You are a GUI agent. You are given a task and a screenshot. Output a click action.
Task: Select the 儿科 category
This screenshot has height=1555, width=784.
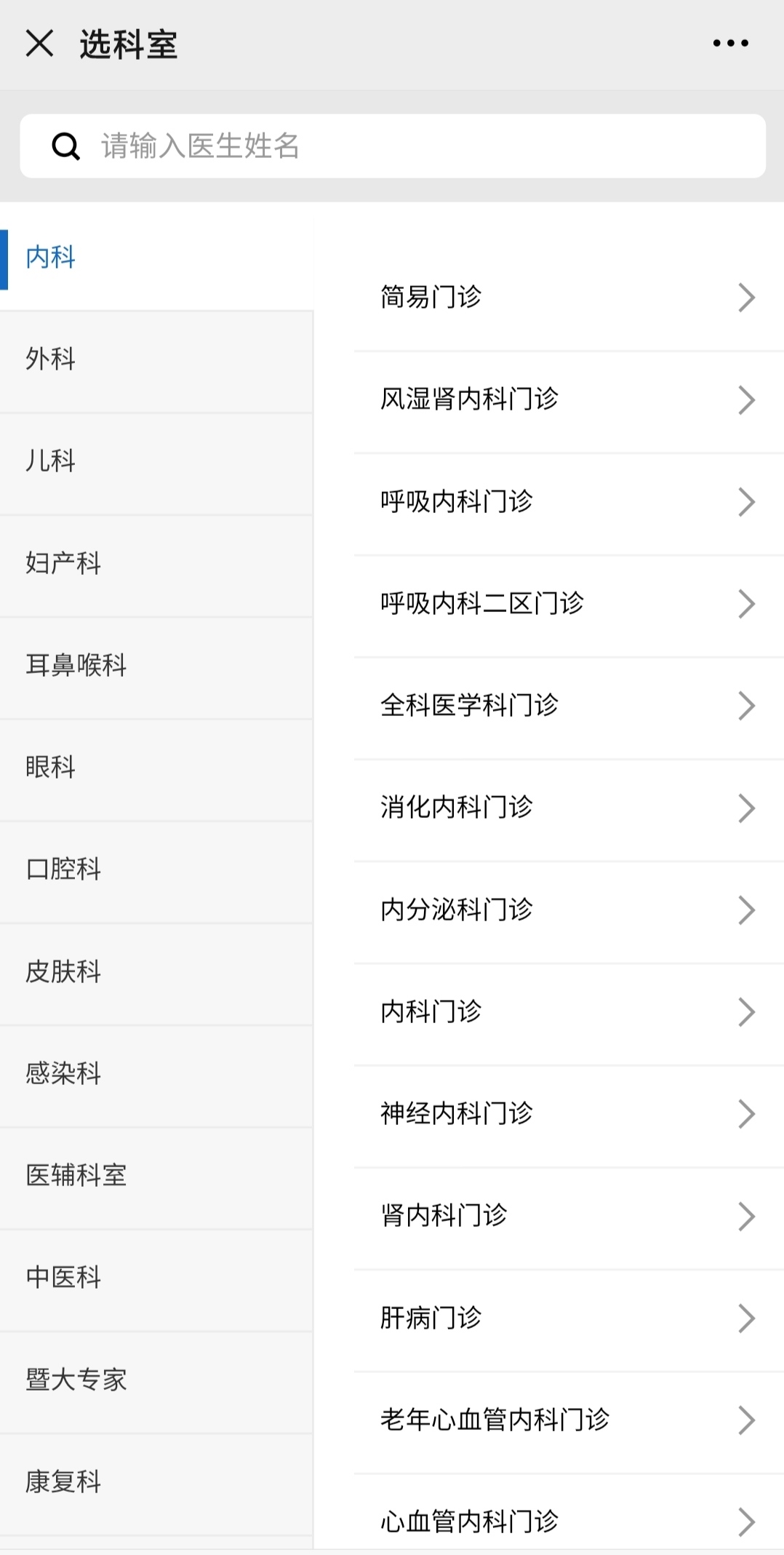156,461
